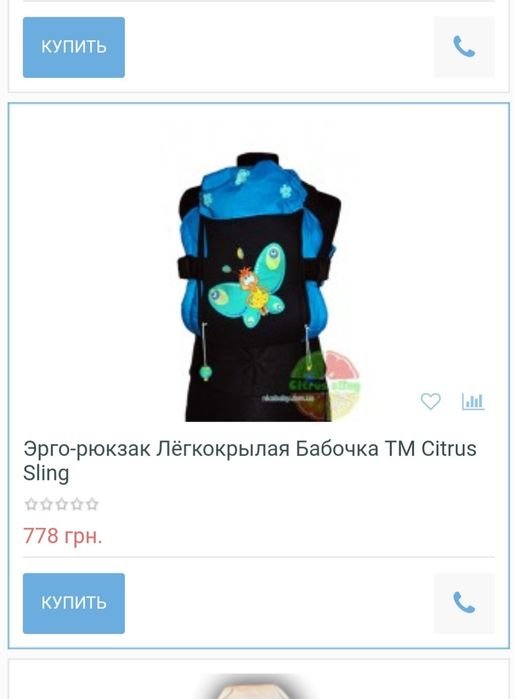Buy the 778 грн. ergo backpack via КУПИТЬ

click(74, 603)
